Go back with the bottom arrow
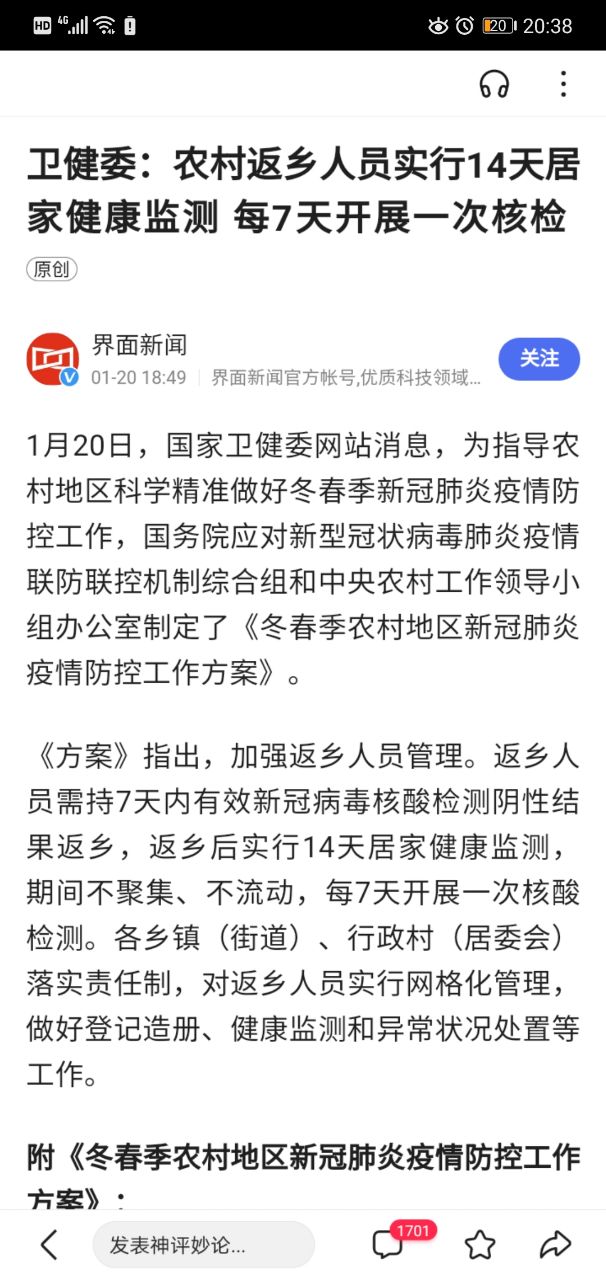 [49, 1244]
